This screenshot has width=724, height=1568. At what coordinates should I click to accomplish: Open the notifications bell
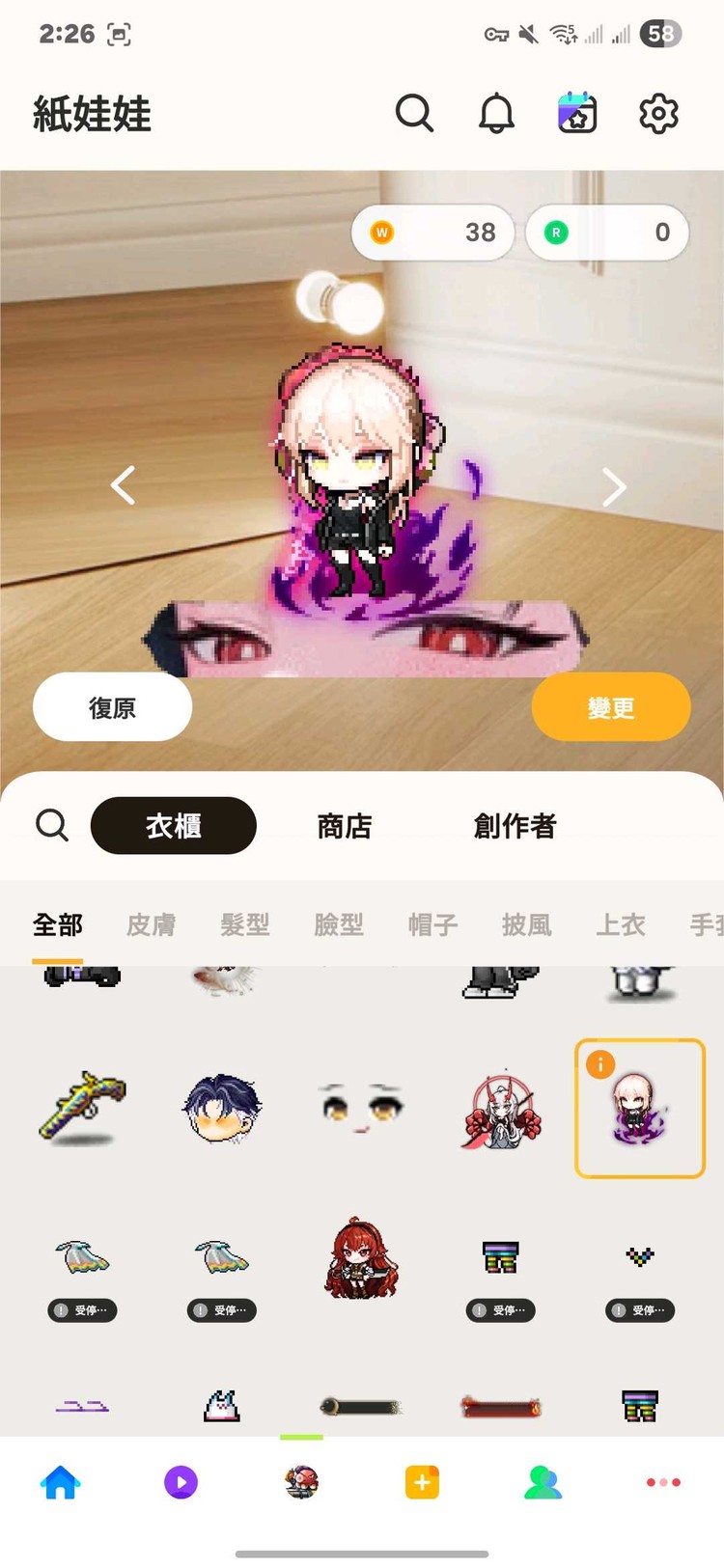point(496,114)
